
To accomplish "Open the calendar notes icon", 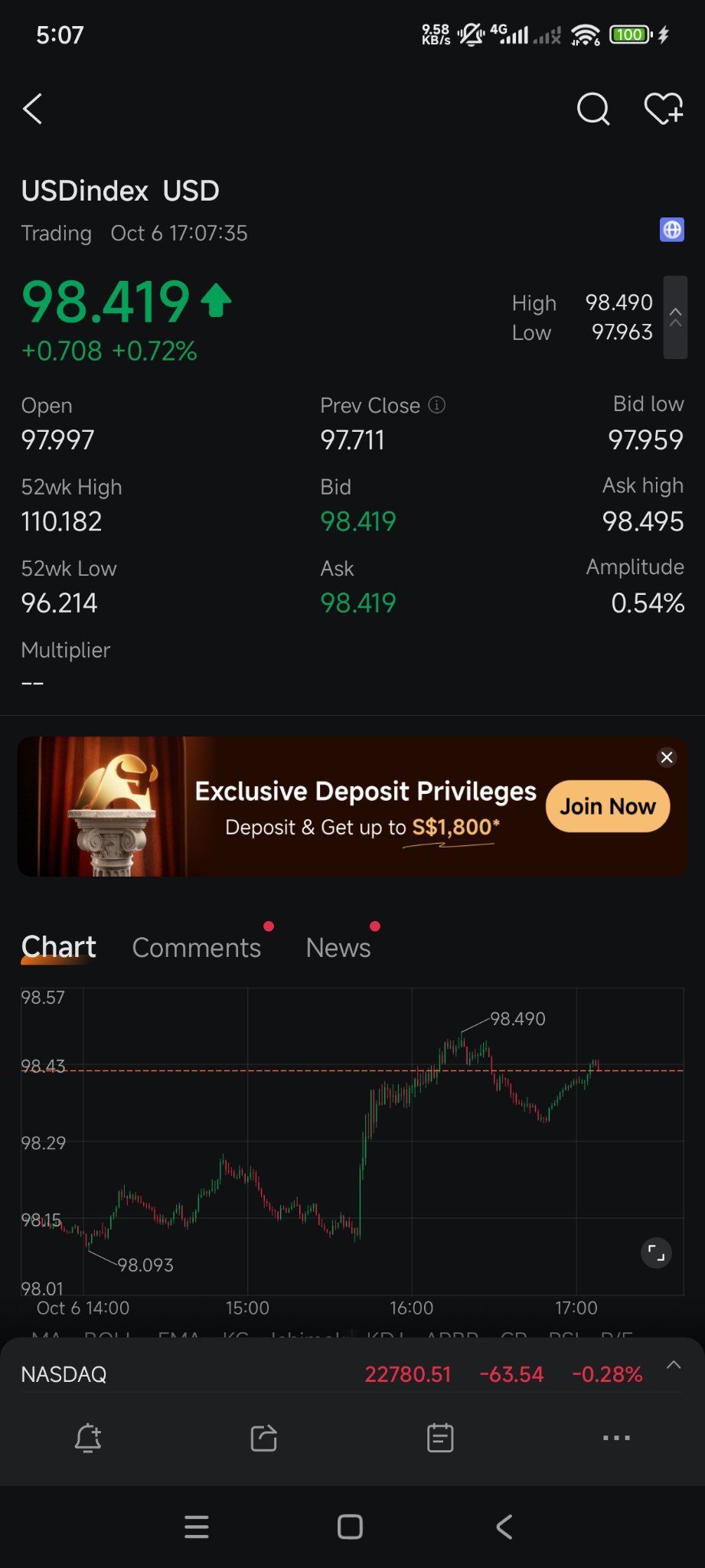I will (440, 1438).
